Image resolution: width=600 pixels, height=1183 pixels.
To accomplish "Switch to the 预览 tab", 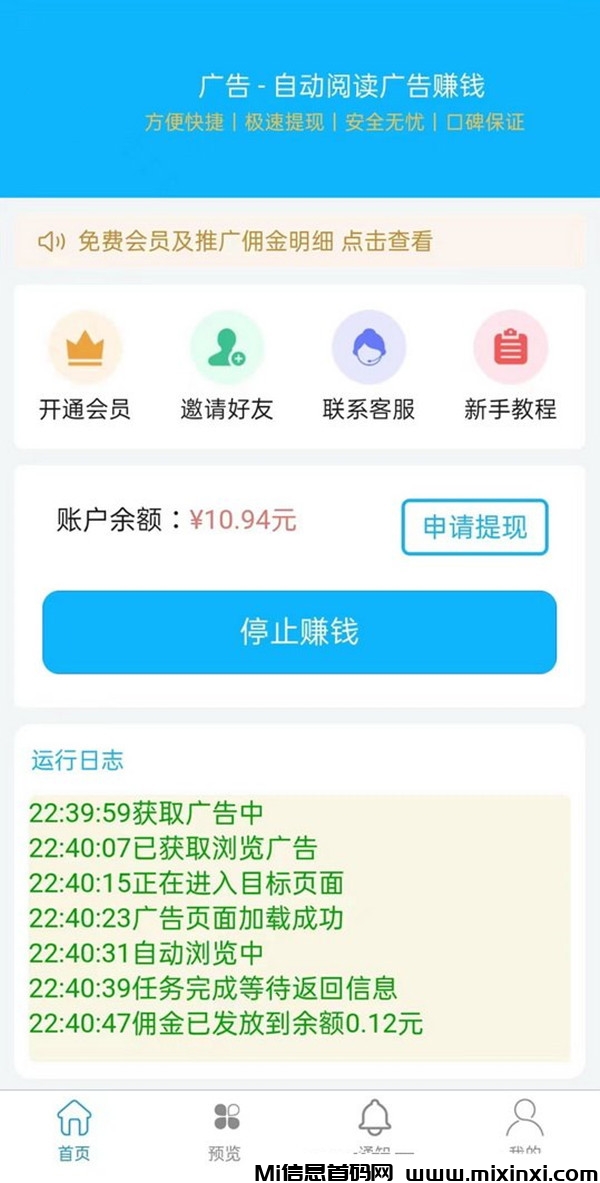I will (x=225, y=1128).
